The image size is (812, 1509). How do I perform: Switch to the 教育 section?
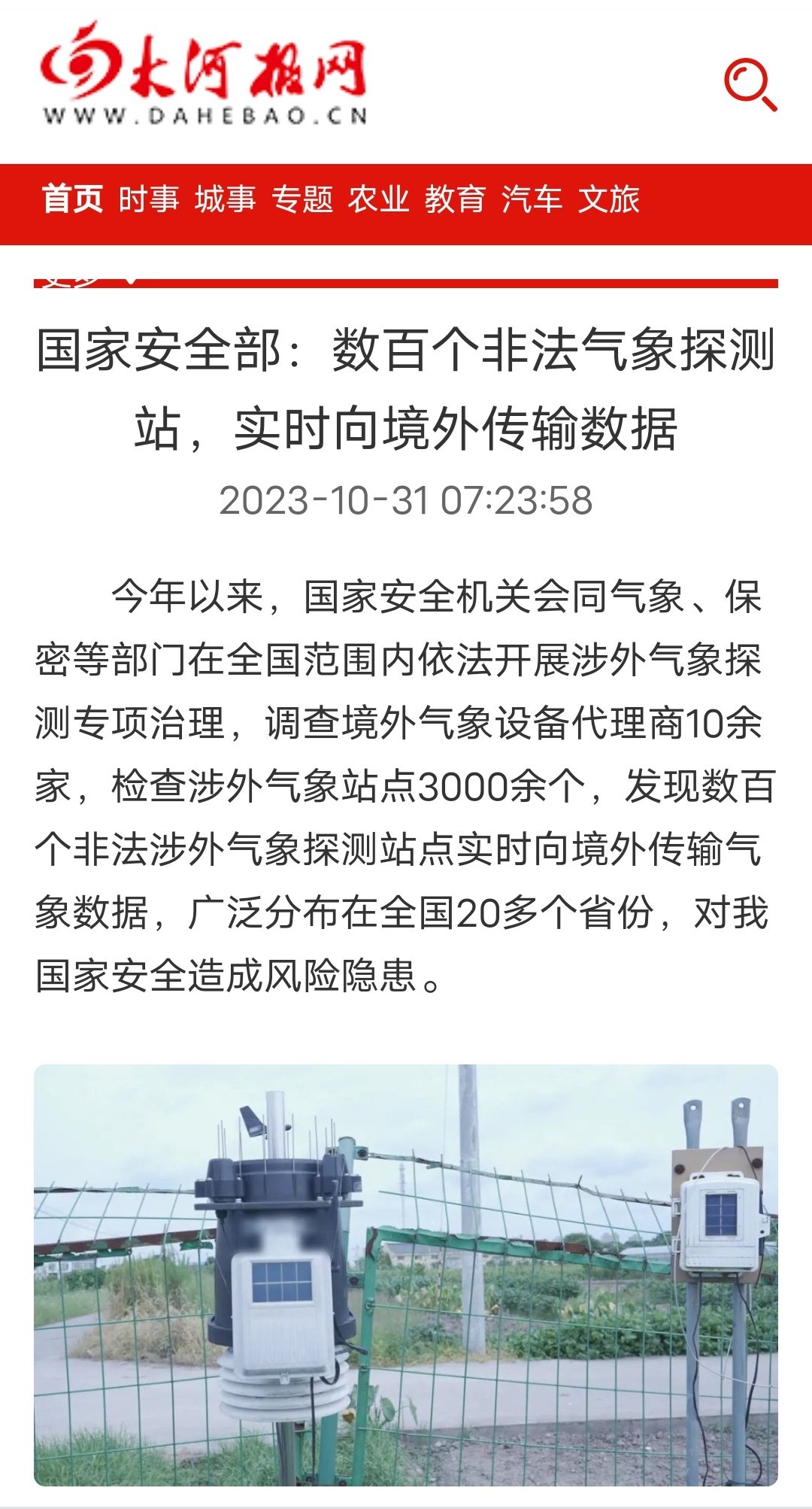[x=456, y=199]
